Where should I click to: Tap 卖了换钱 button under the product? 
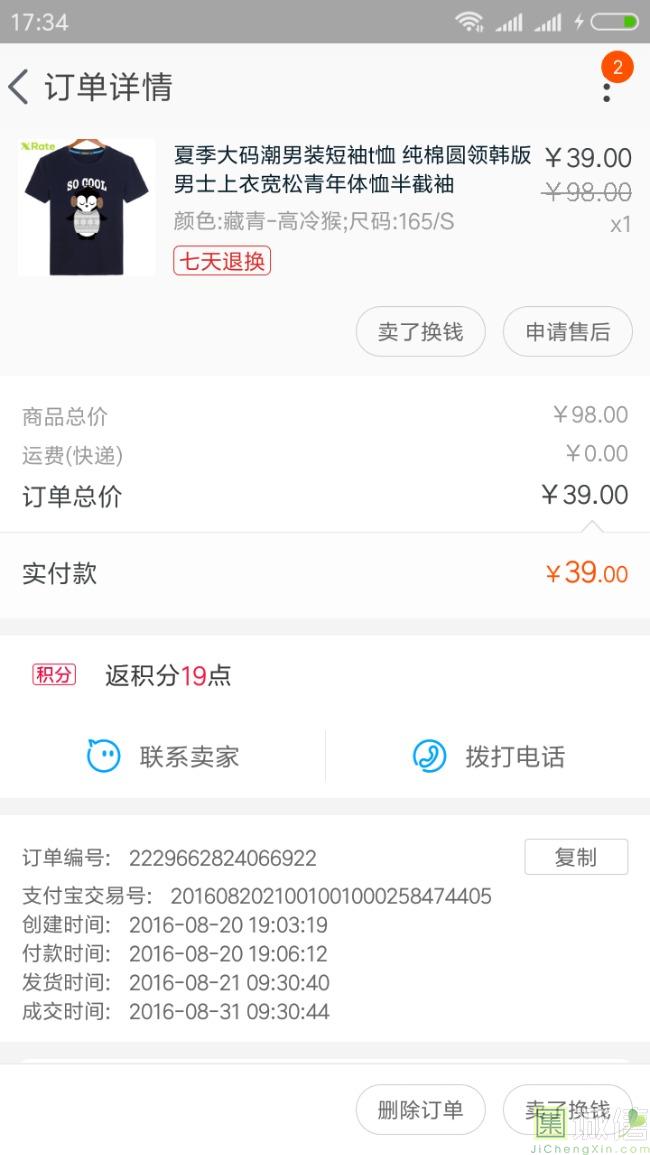pyautogui.click(x=420, y=331)
